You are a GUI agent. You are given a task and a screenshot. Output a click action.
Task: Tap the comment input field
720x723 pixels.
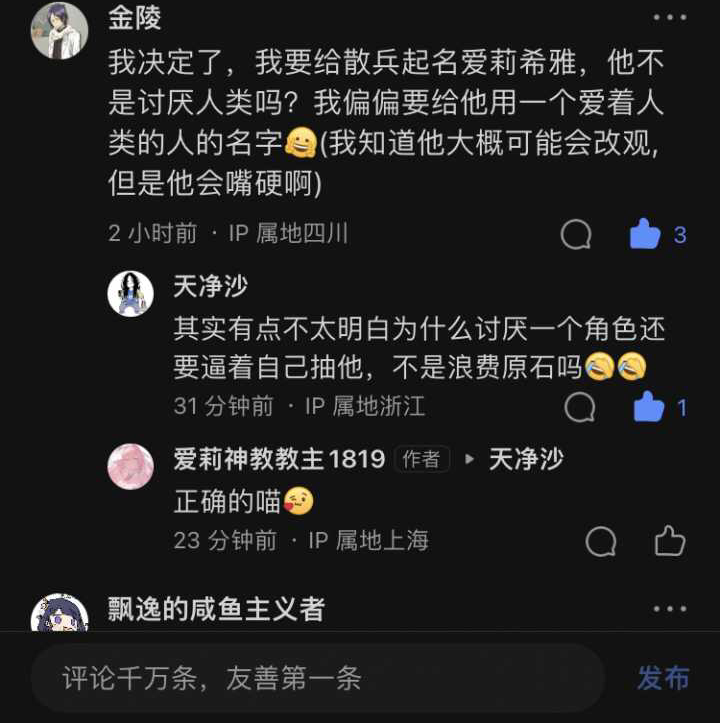coord(318,679)
